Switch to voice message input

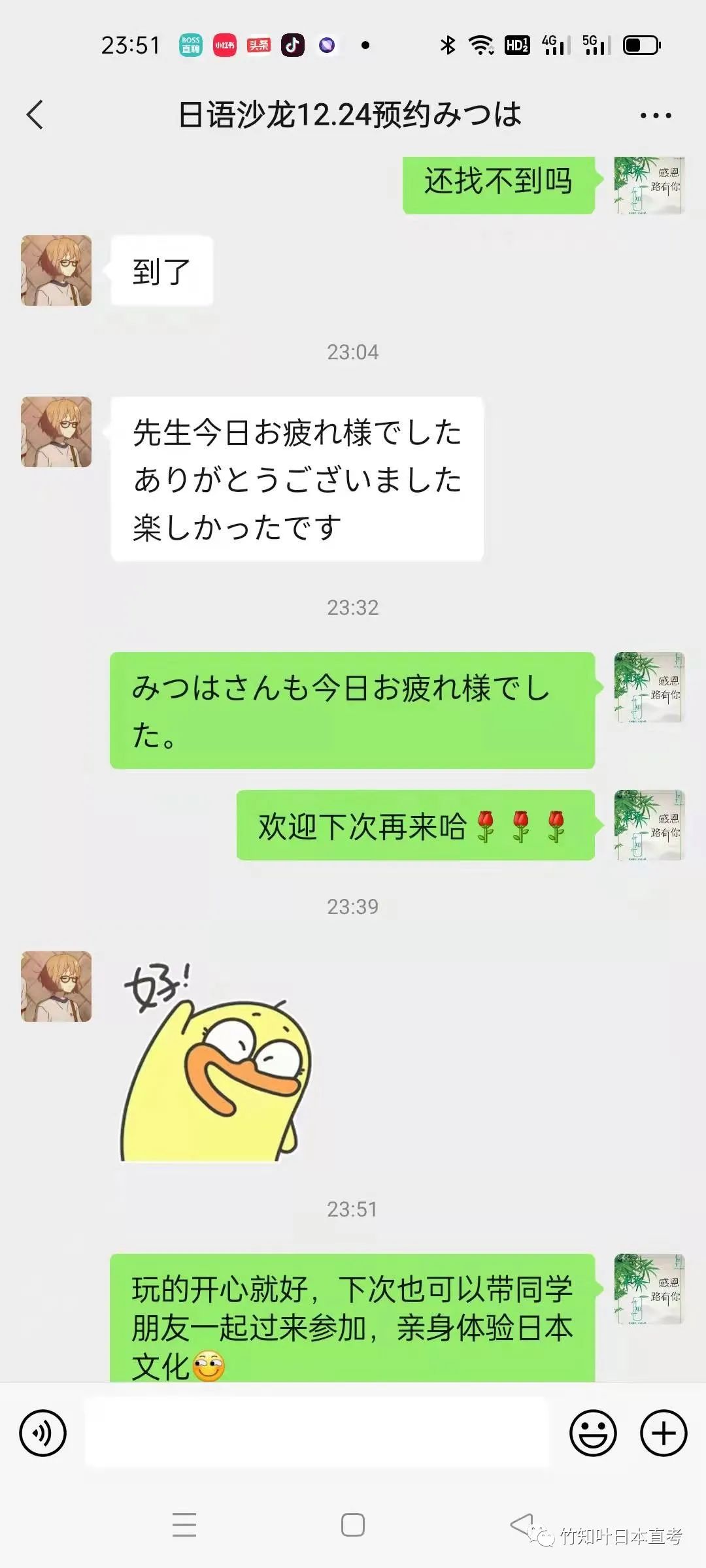[x=43, y=1433]
